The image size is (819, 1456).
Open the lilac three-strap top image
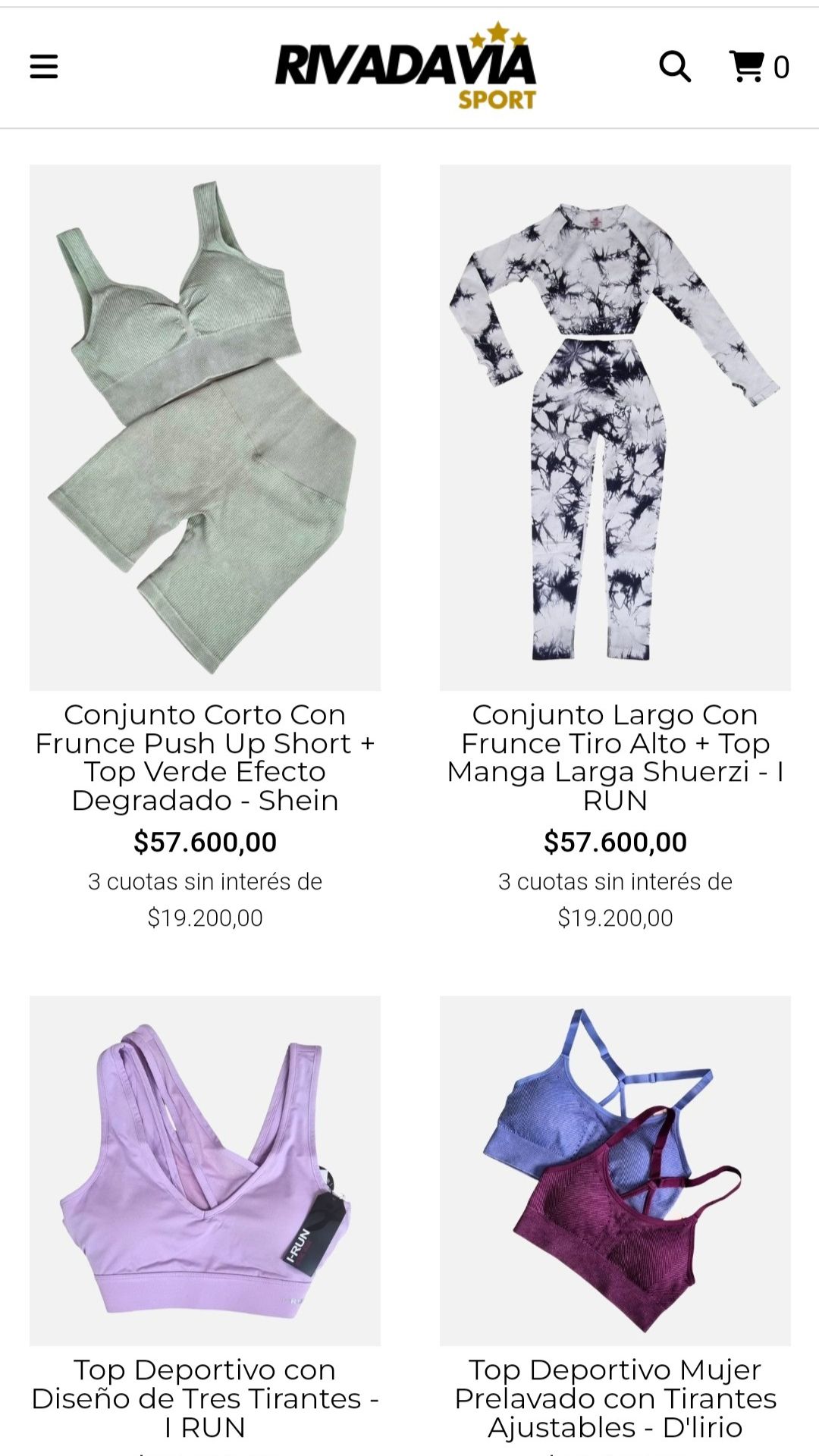pyautogui.click(x=205, y=1170)
